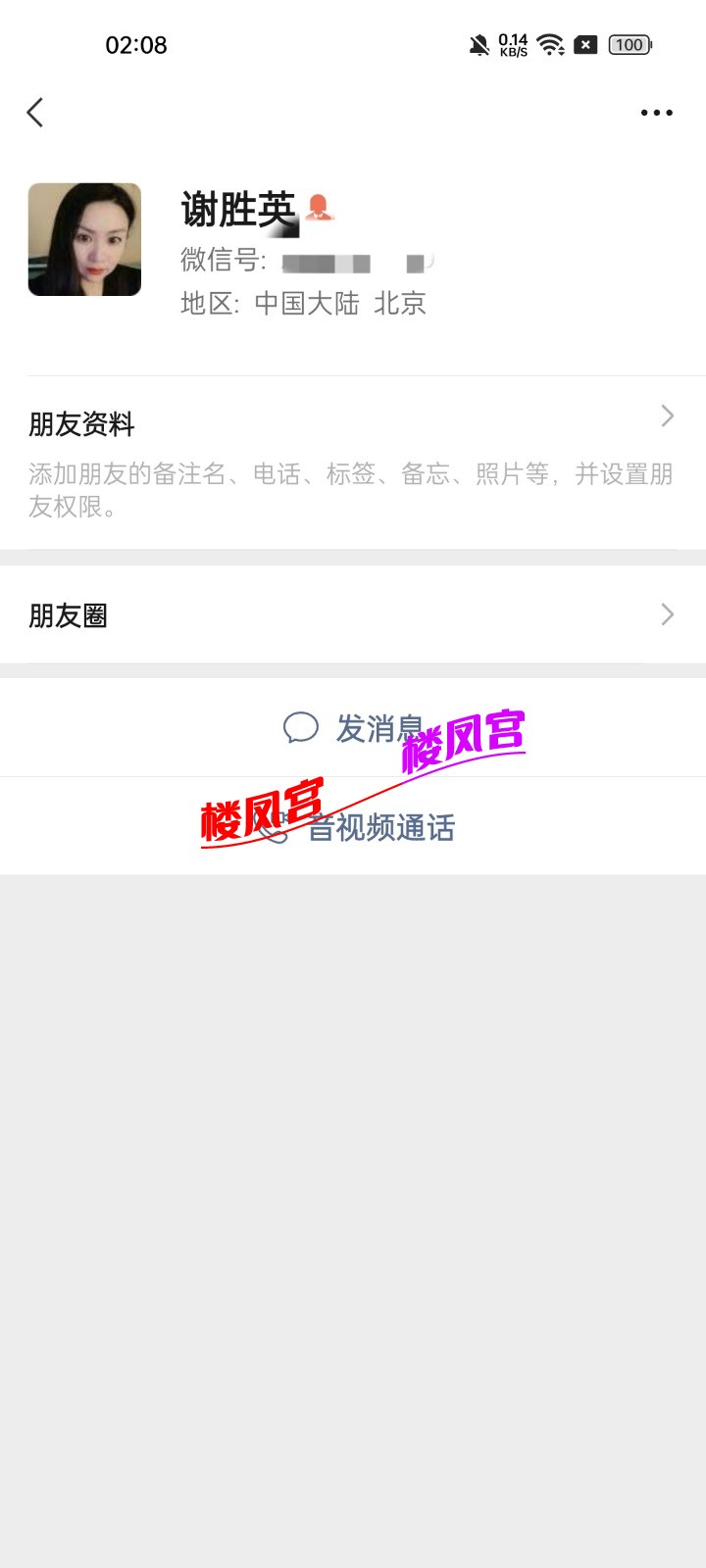Open the 朋友圈 row

(x=353, y=614)
